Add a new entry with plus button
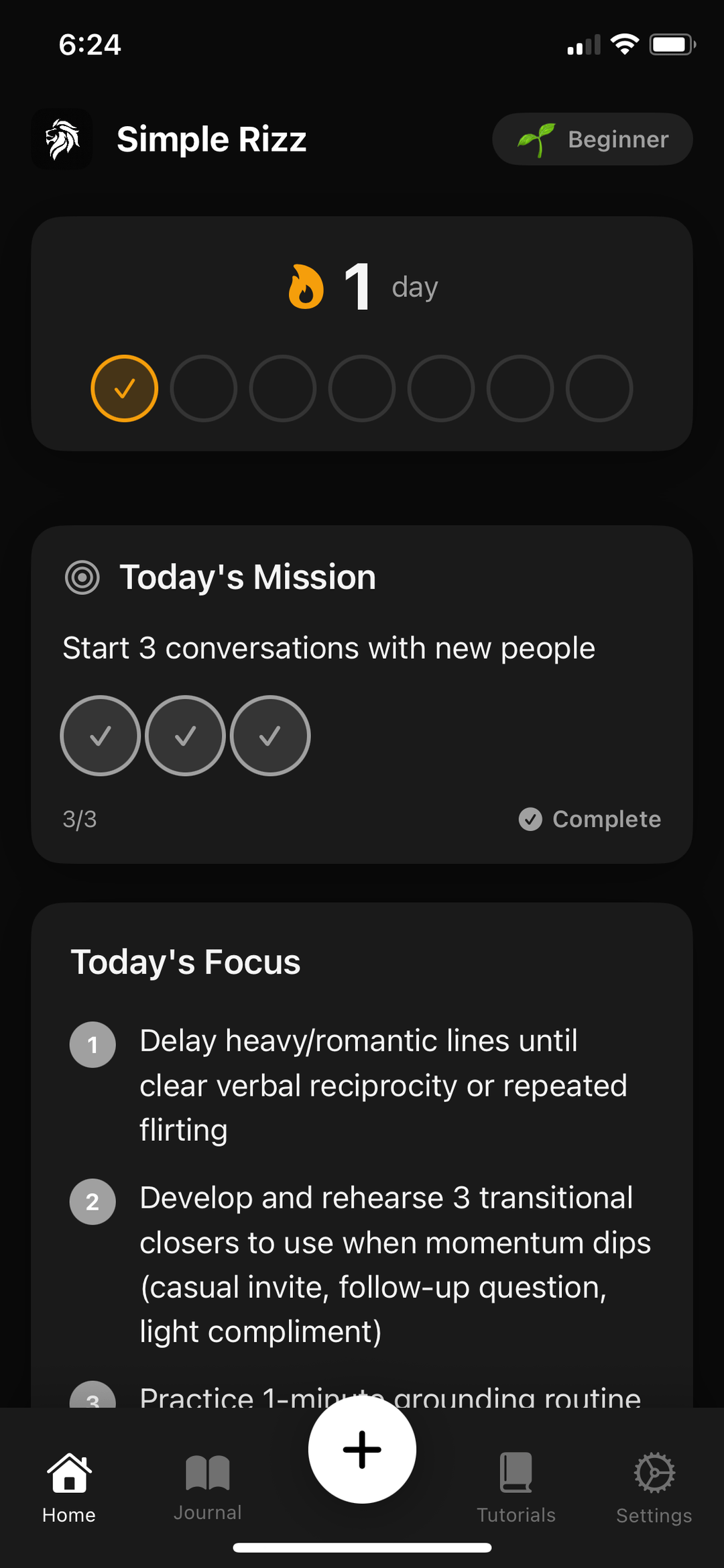Viewport: 724px width, 1568px height. coord(362,1449)
